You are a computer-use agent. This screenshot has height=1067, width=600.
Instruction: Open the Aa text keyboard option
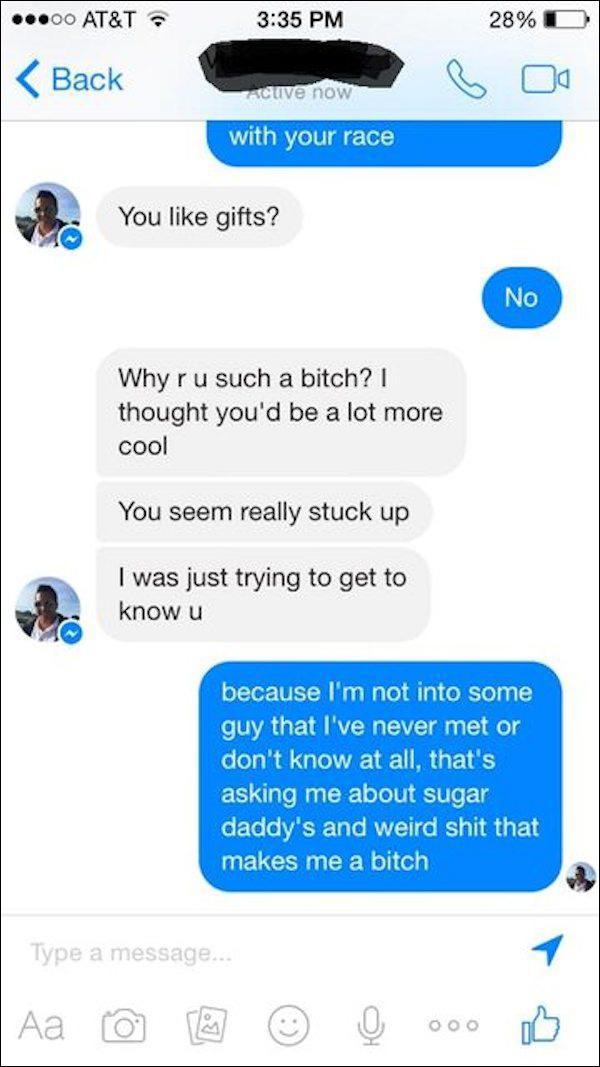click(x=41, y=1025)
